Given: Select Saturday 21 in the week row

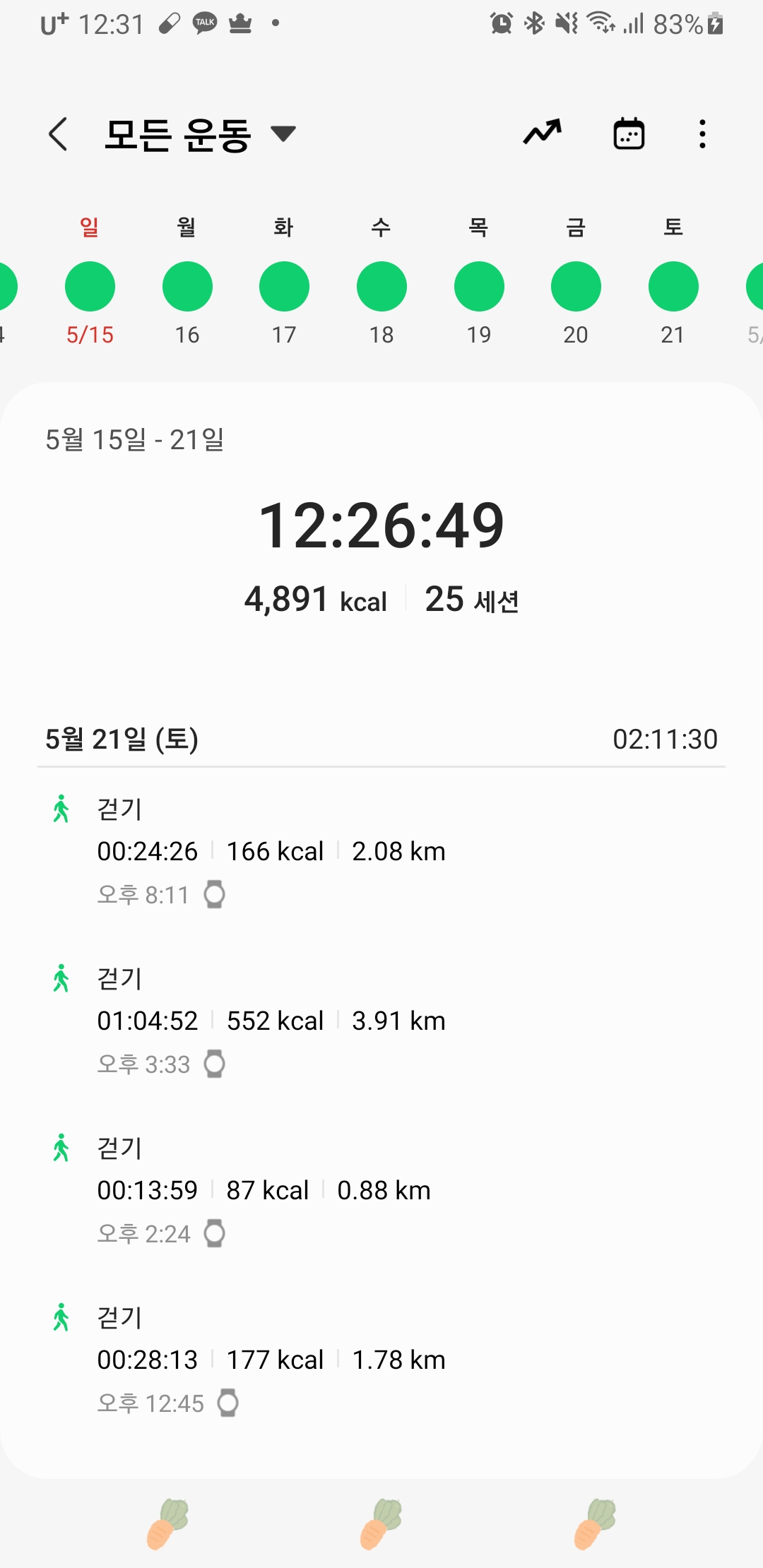Looking at the screenshot, I should pyautogui.click(x=673, y=287).
